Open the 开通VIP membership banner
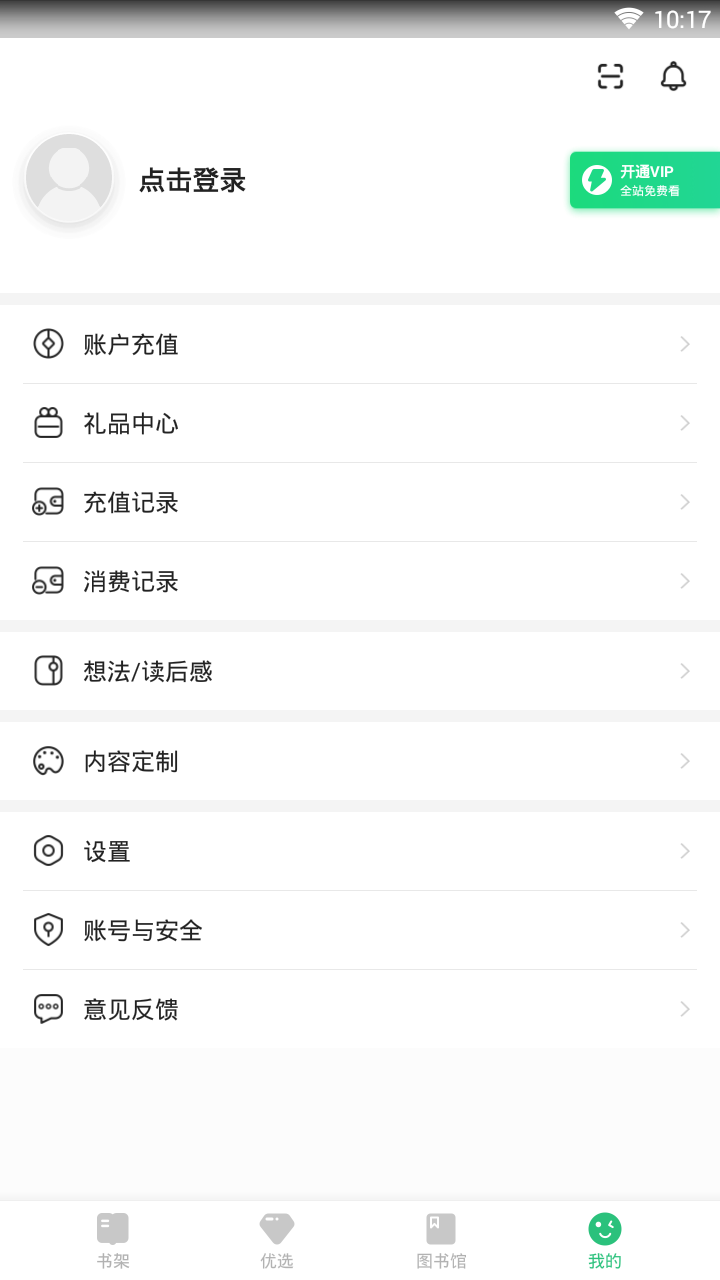This screenshot has width=720, height=1280. pyautogui.click(x=645, y=181)
